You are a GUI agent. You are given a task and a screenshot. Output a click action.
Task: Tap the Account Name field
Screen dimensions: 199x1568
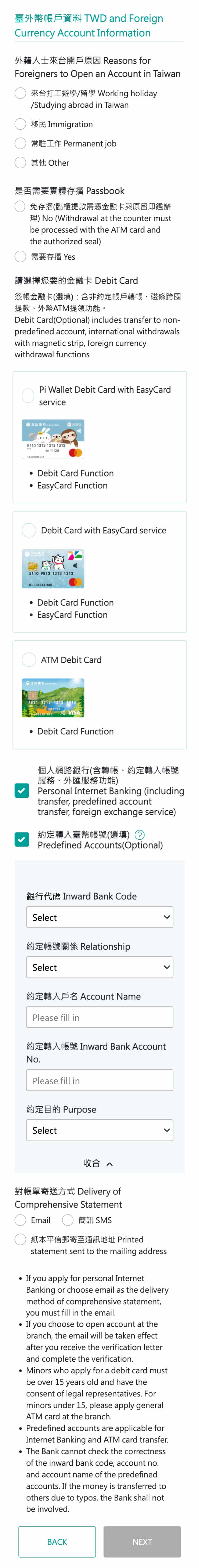coord(99,1017)
